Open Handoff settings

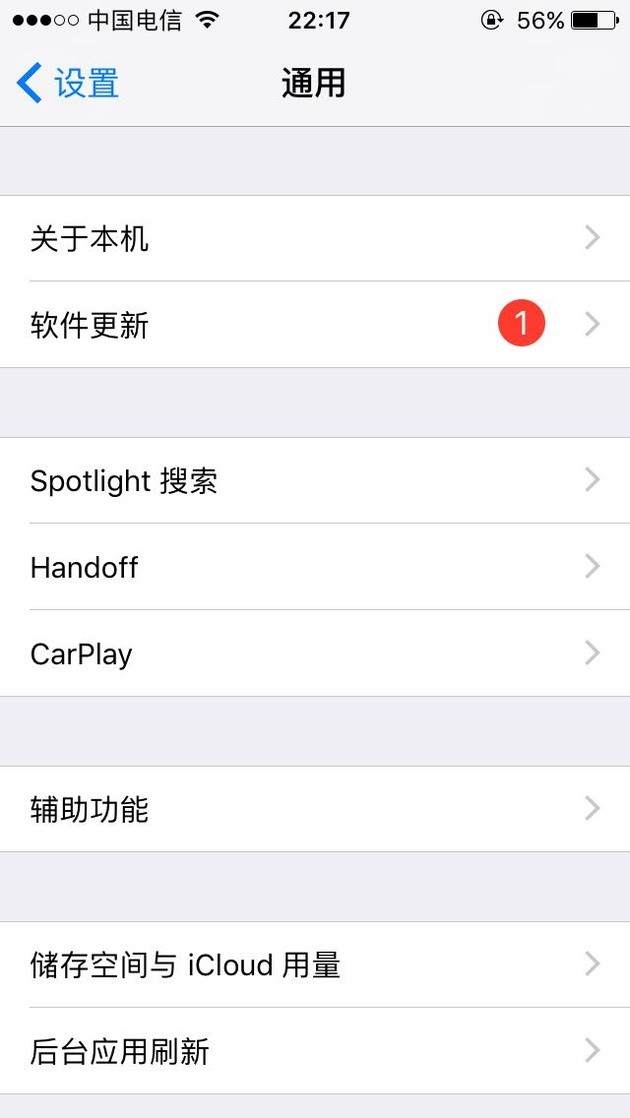click(x=315, y=567)
